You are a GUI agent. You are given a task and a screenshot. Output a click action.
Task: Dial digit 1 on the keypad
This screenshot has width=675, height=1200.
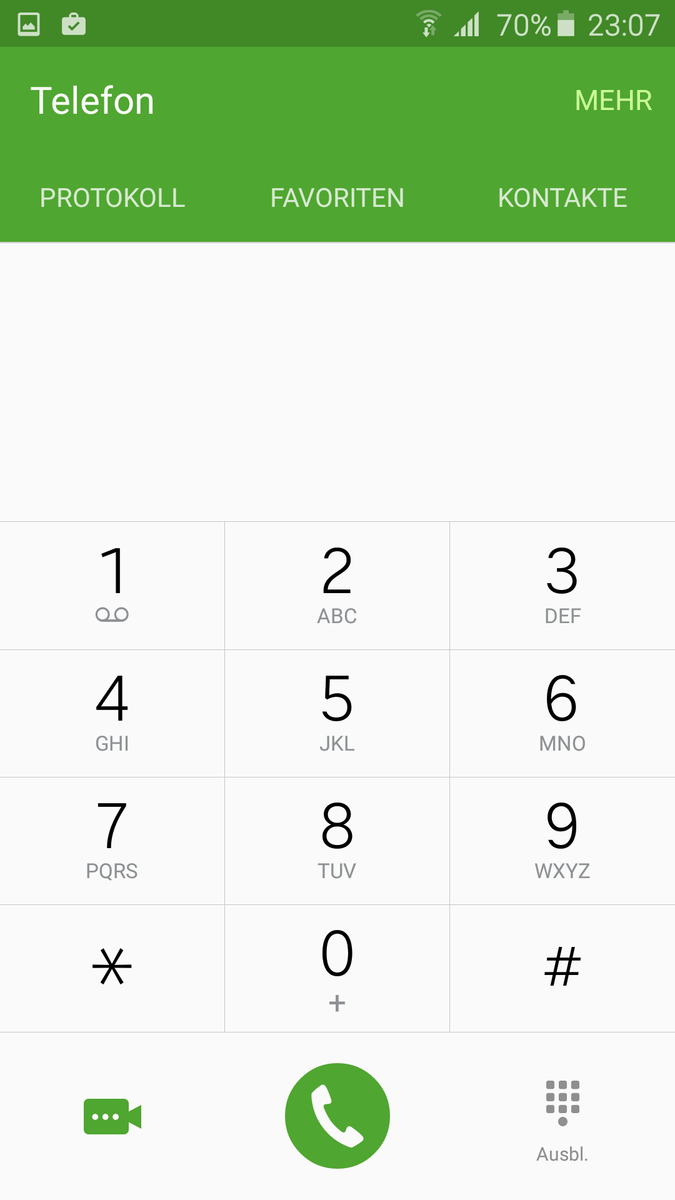pos(112,585)
